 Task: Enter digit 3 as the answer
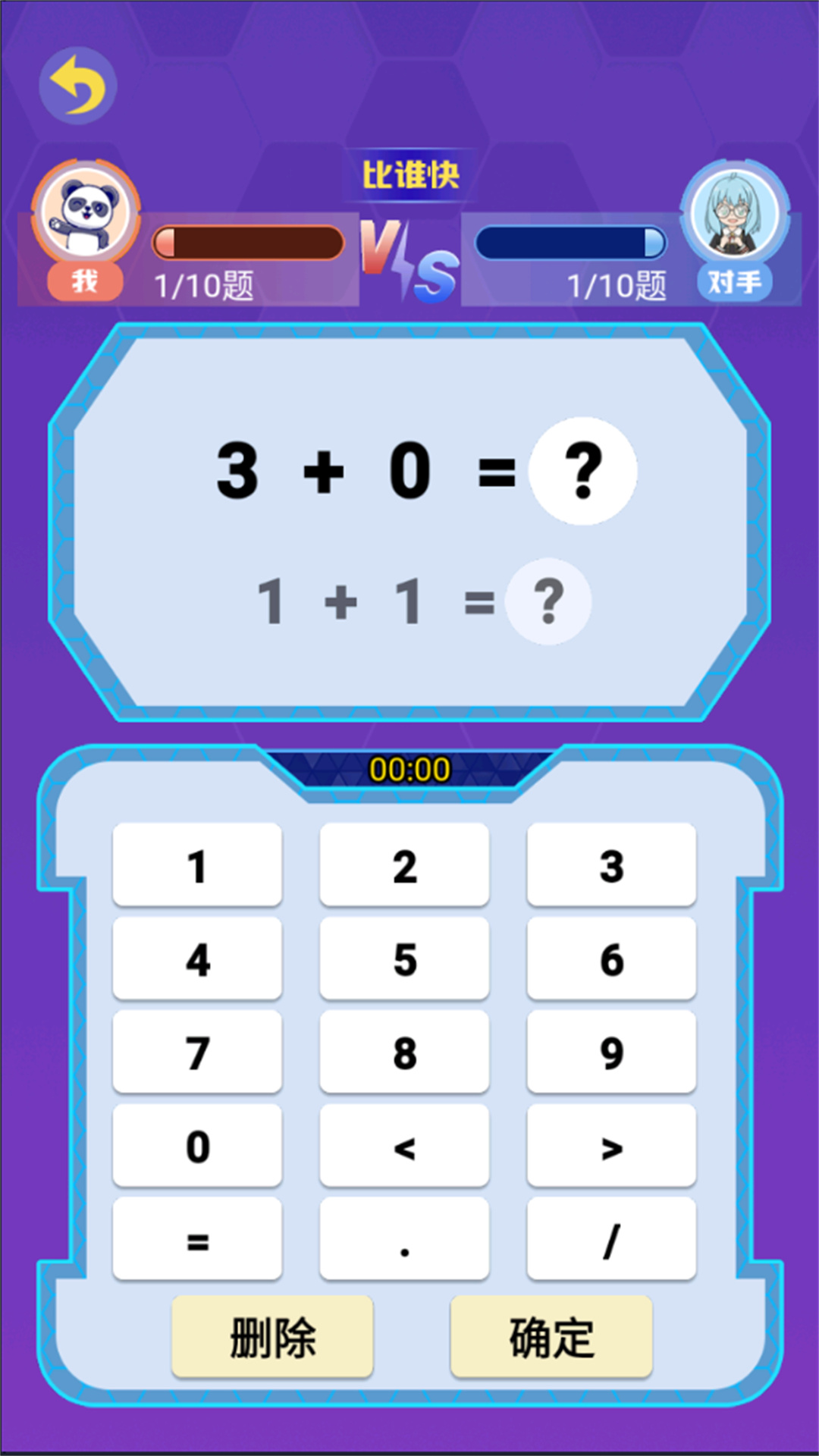pyautogui.click(x=611, y=864)
